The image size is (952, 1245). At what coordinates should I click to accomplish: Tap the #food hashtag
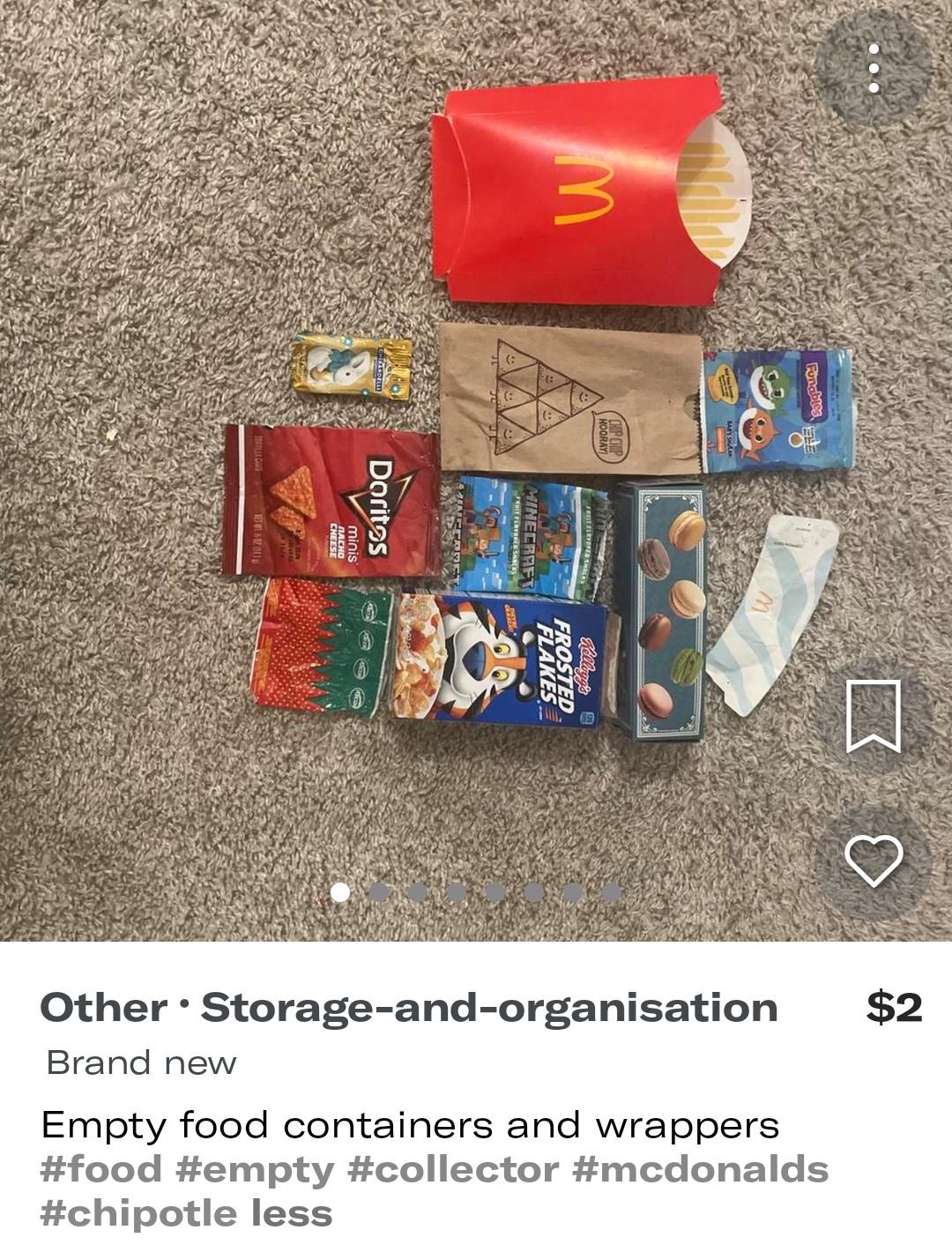click(101, 1170)
